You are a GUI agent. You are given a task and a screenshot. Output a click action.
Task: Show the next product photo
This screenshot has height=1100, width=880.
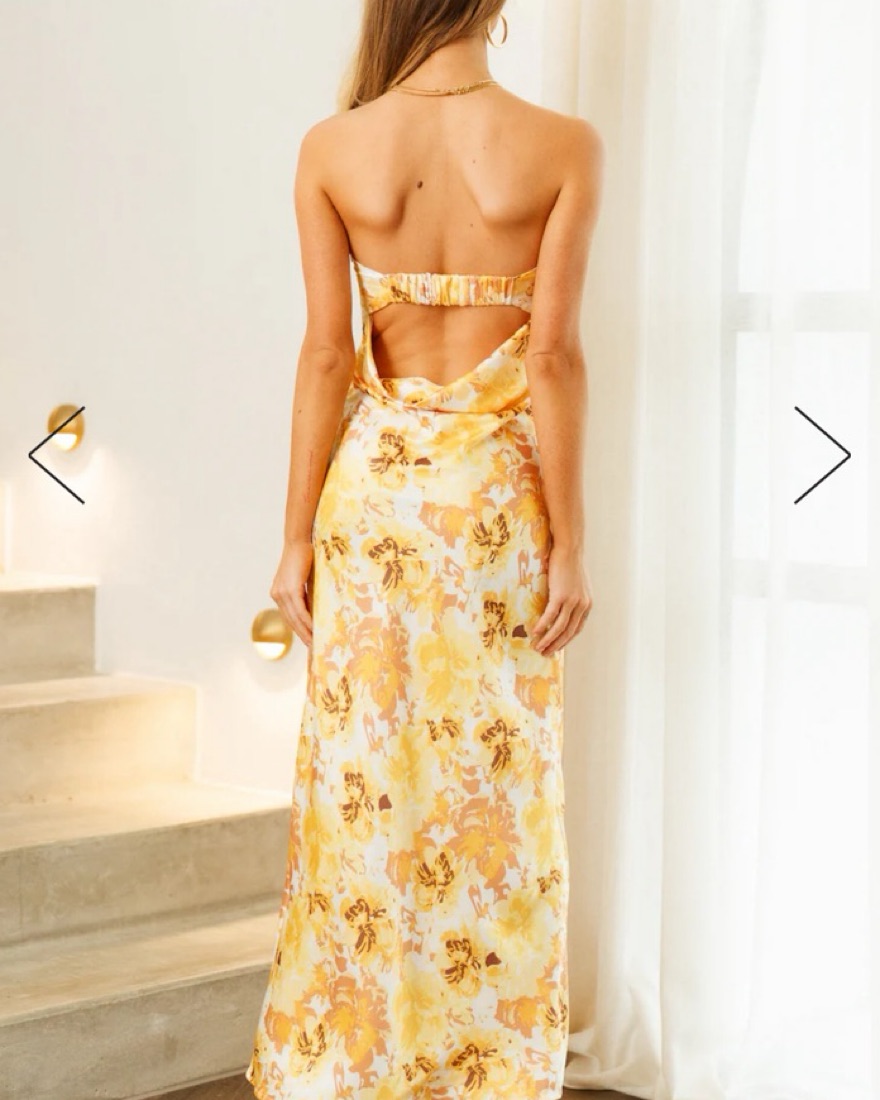[822, 455]
